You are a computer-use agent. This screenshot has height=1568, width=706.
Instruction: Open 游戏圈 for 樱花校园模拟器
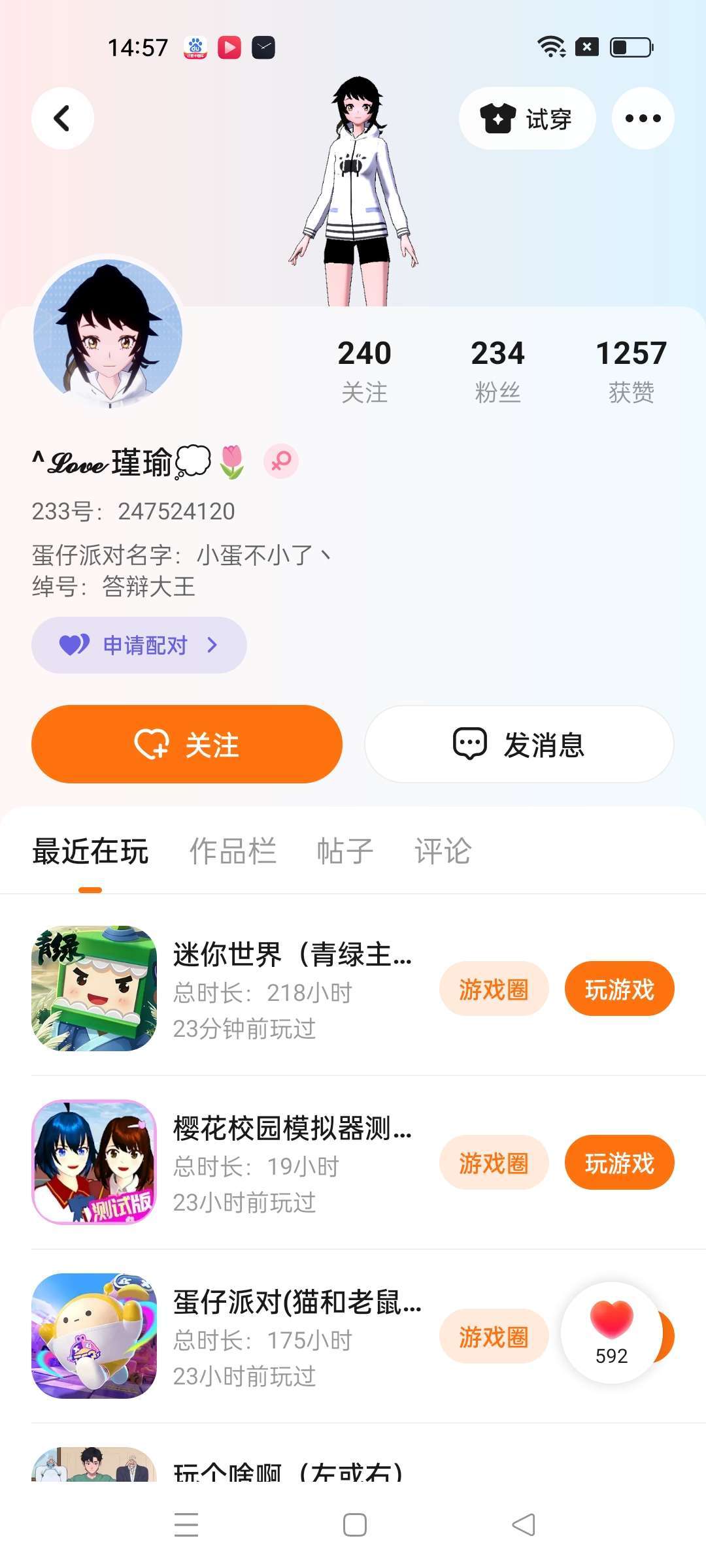(x=494, y=1163)
